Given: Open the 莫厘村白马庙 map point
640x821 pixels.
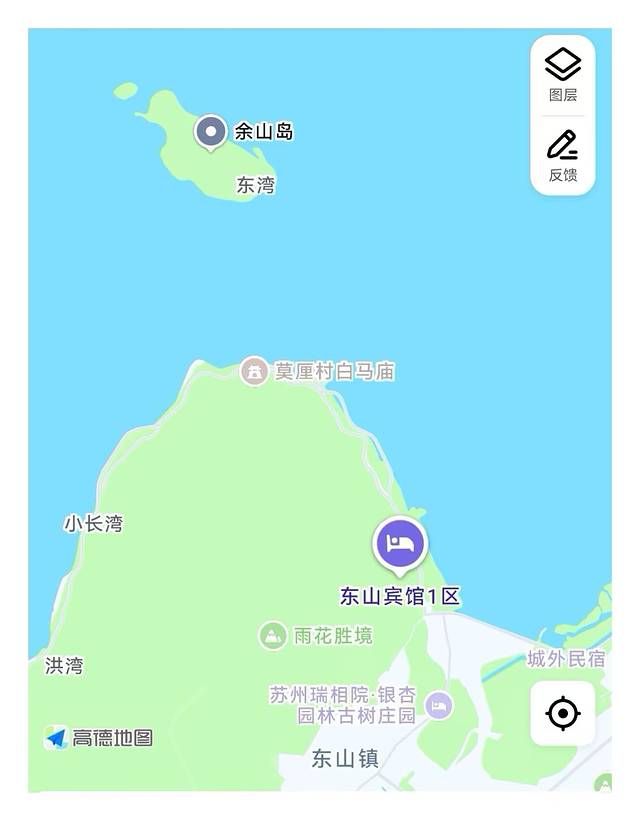Looking at the screenshot, I should point(254,371).
